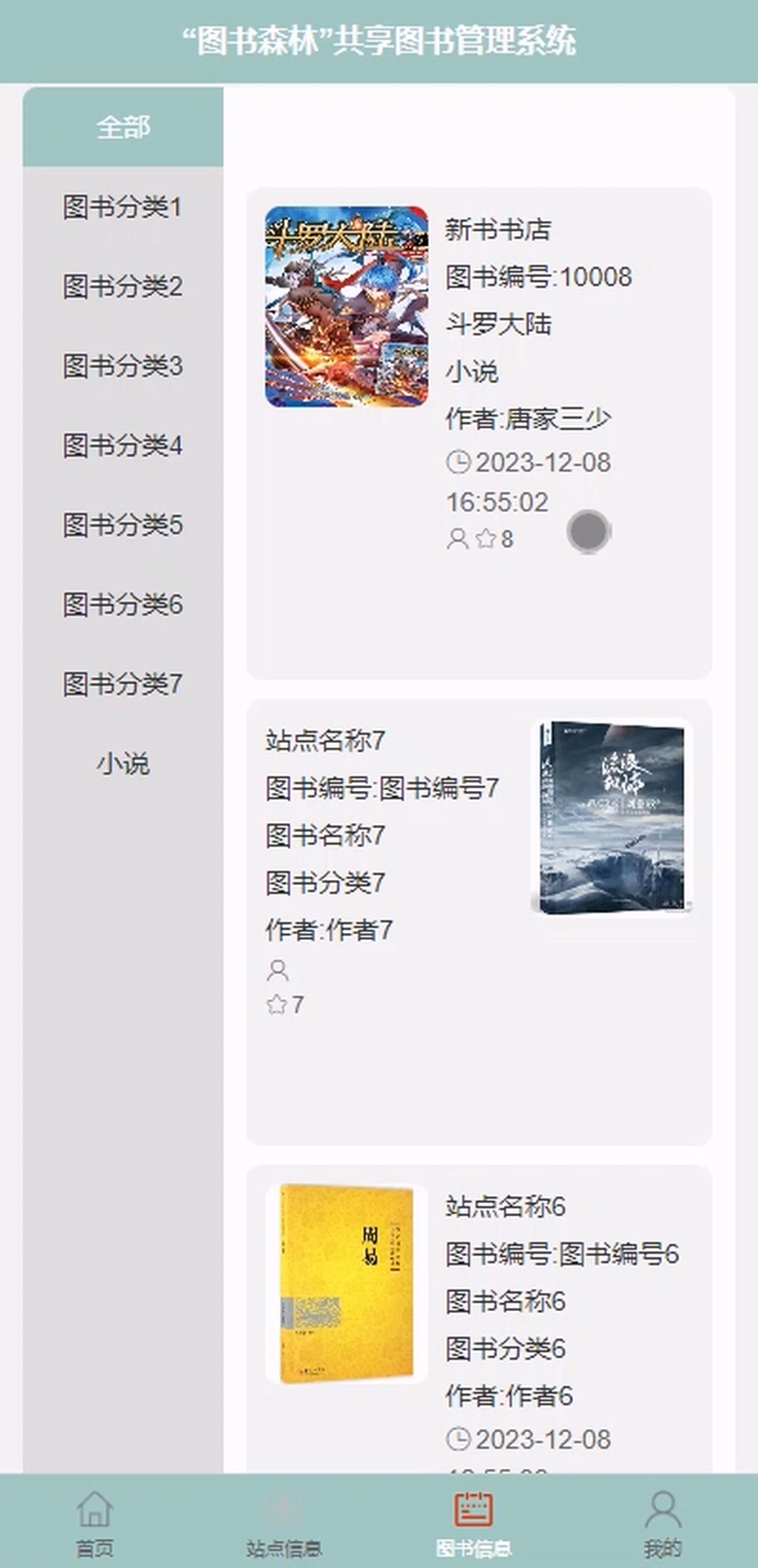Open the 图书名称7 book card
758x1568 pixels.
(479, 922)
